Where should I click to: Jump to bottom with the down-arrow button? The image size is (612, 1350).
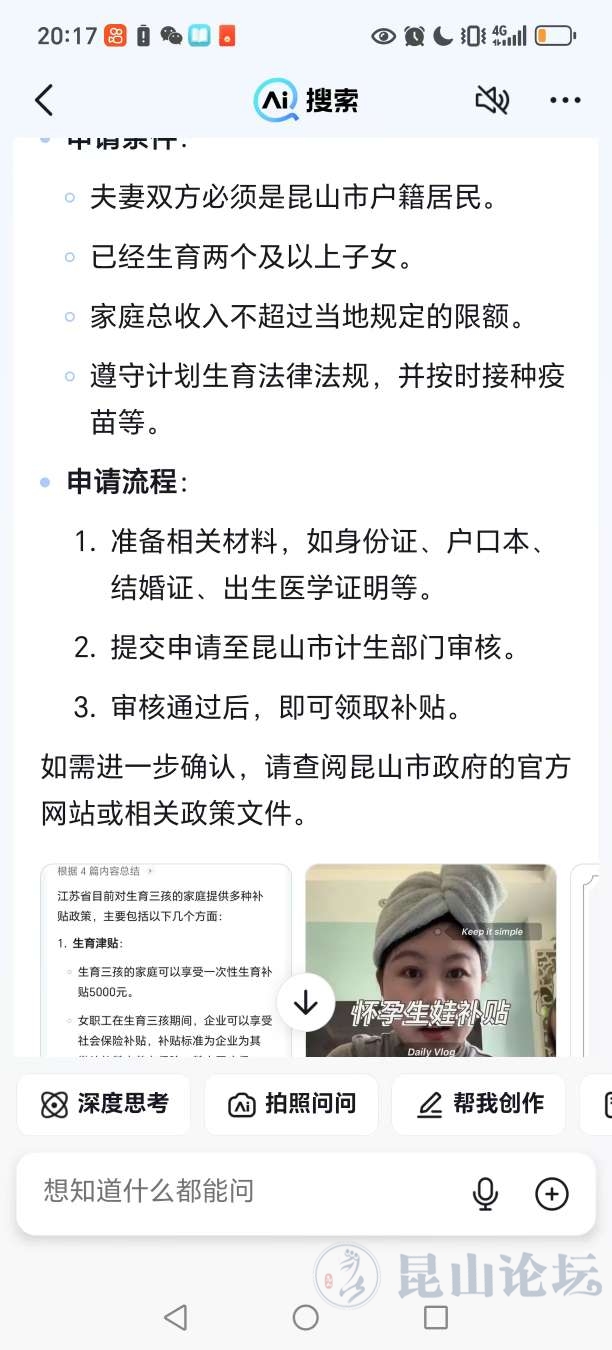click(306, 1002)
